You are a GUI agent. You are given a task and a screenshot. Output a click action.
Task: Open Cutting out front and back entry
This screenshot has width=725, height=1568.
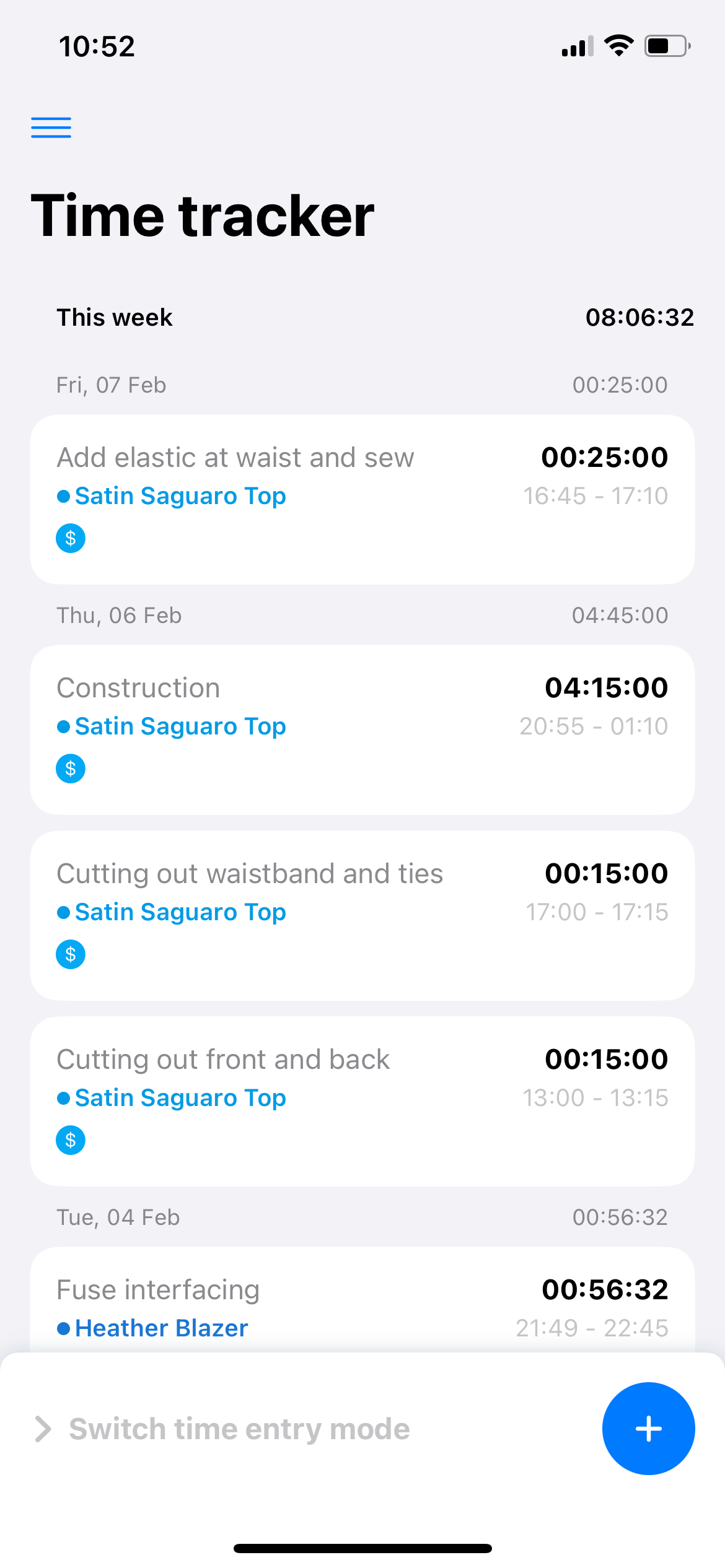362,1101
